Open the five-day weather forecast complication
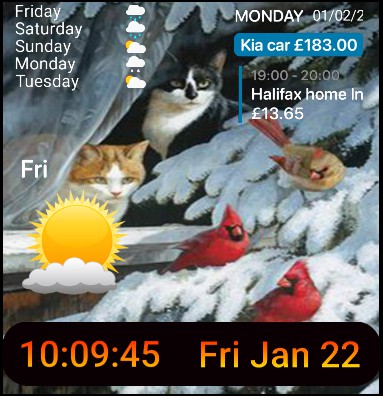Image resolution: width=383 pixels, height=396 pixels. 80,47
